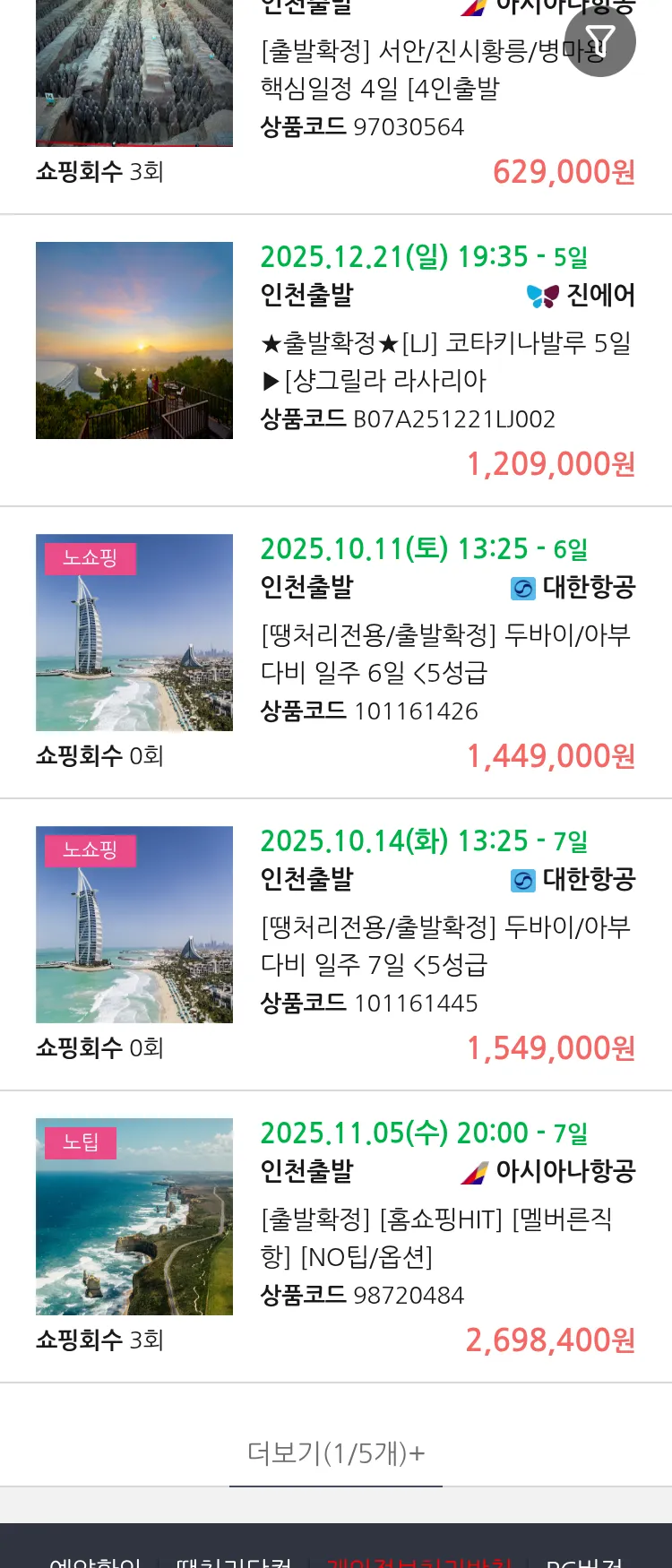Select the 두바이/아부다비 일주 7일 package
672x1568 pixels.
tap(444, 945)
